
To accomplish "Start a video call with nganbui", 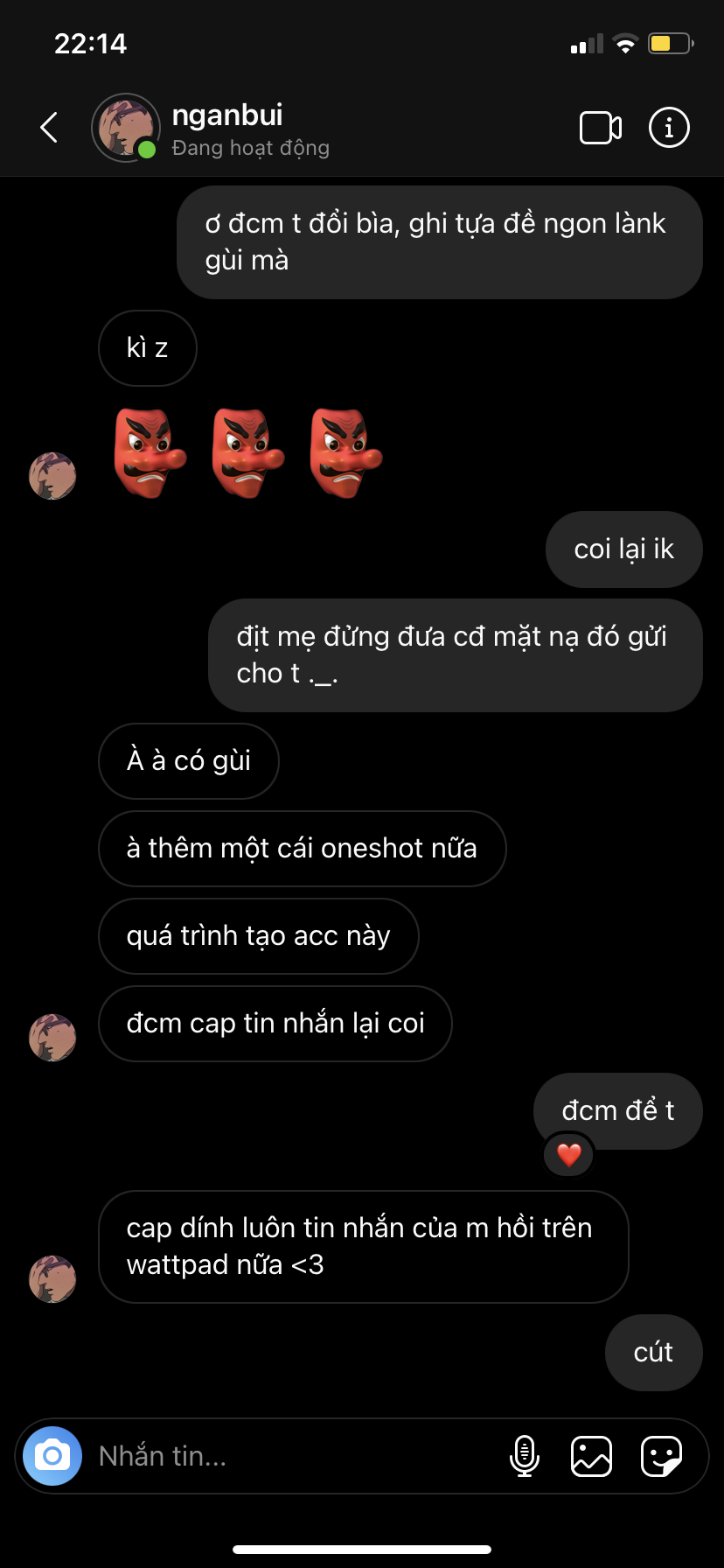I will point(601,128).
